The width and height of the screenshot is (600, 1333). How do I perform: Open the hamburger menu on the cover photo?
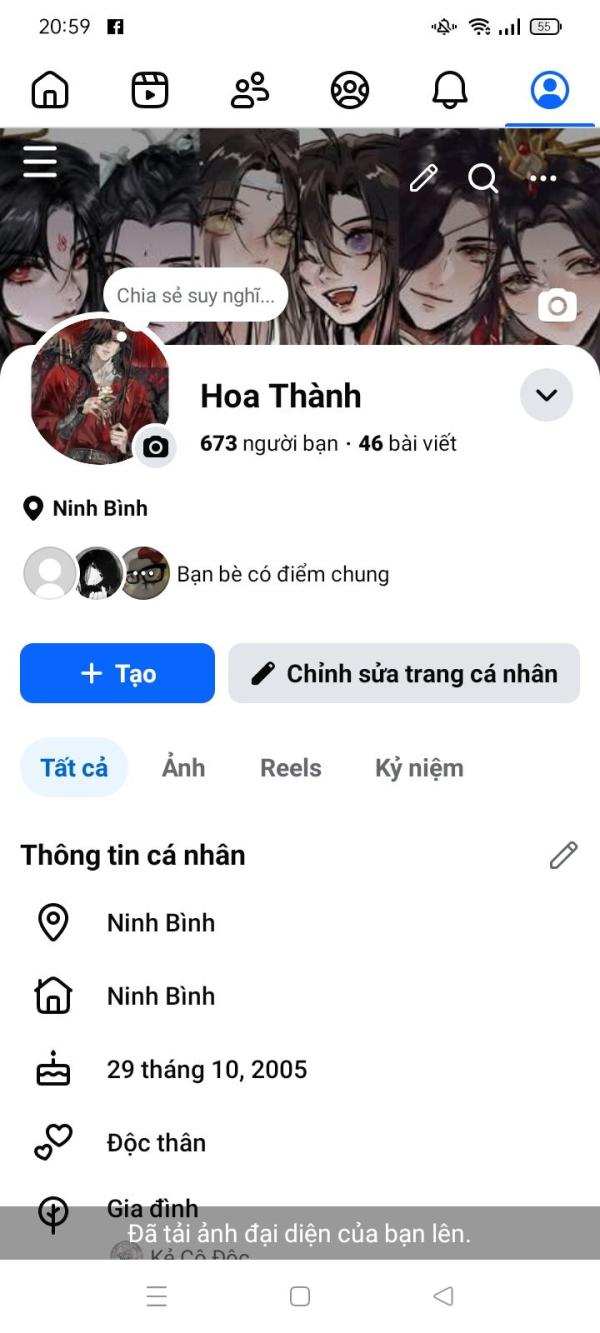[x=40, y=161]
